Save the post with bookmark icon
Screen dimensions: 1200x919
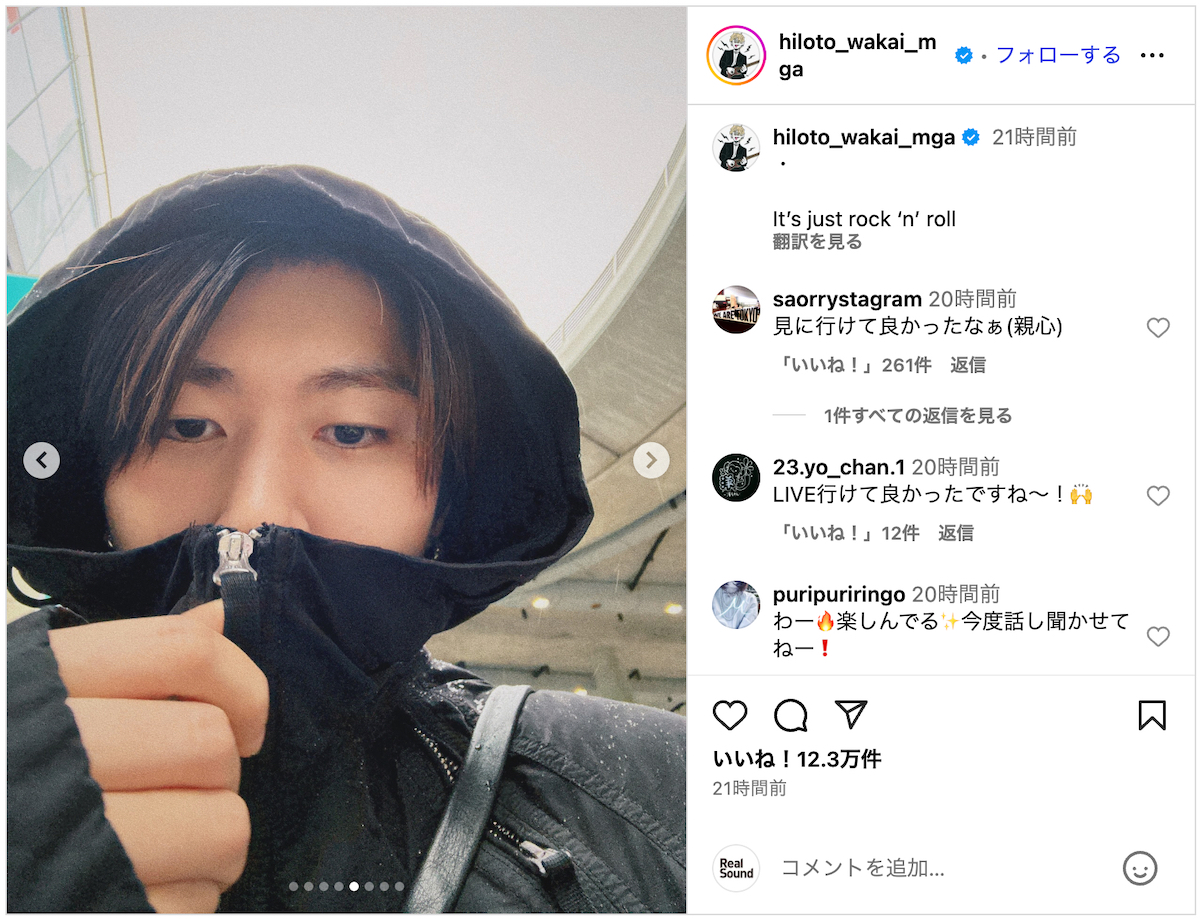point(1152,715)
